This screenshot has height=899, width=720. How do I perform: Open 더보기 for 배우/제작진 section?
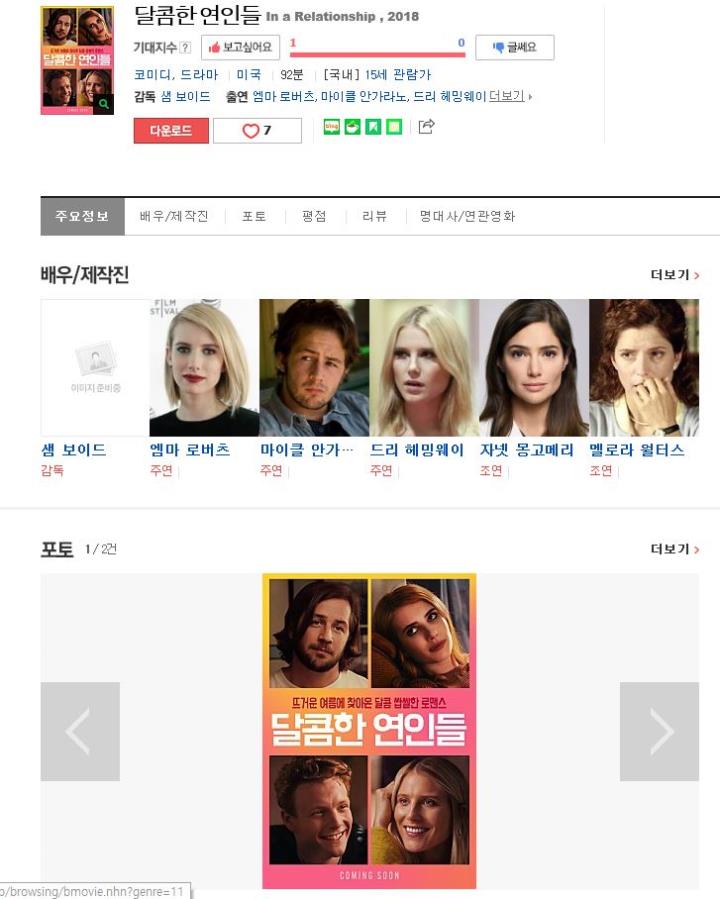tap(675, 275)
